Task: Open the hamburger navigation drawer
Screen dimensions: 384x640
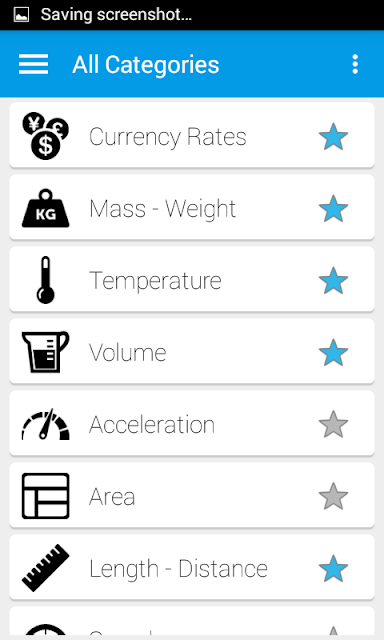Action: point(33,64)
